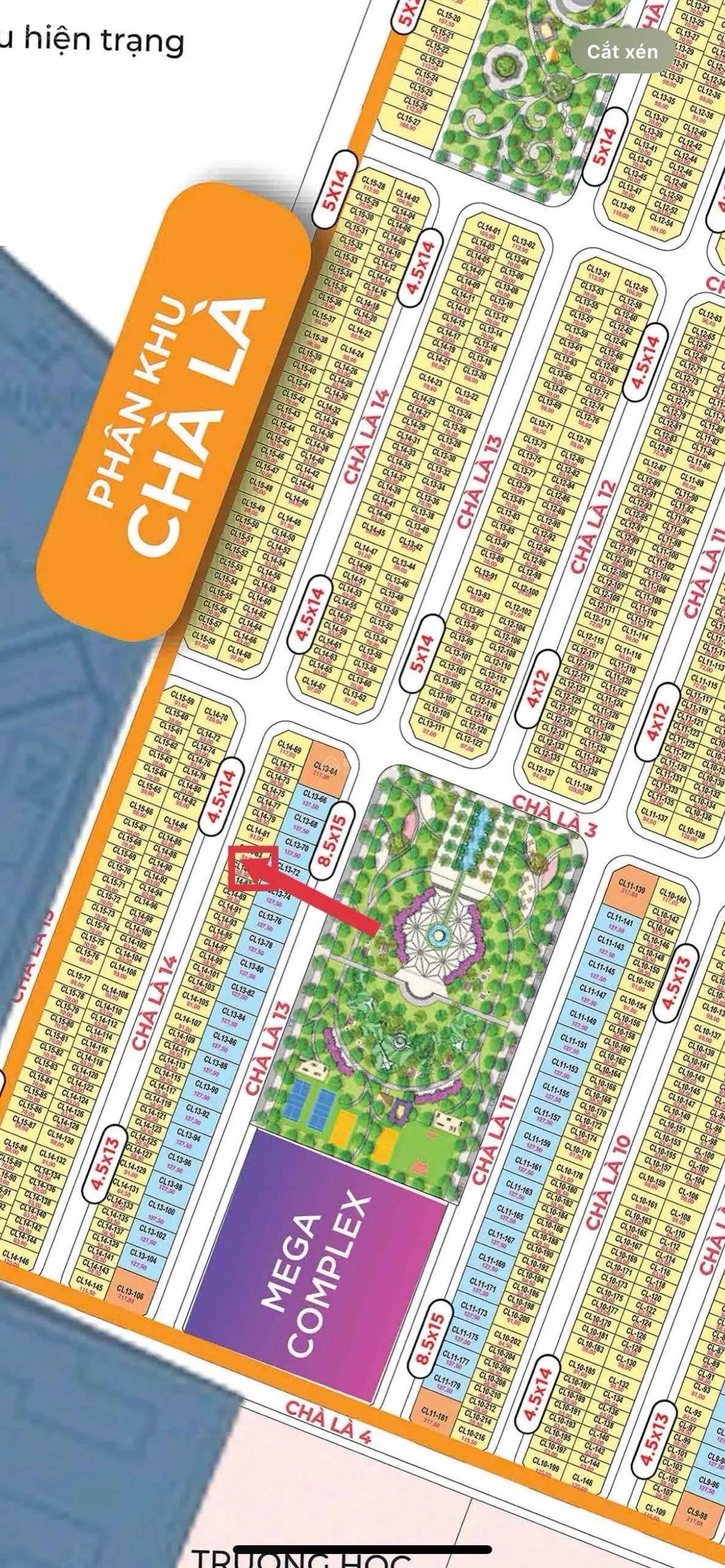725x1568 pixels.
Task: Tap the Cắt xén crop button
Action: coord(622,52)
